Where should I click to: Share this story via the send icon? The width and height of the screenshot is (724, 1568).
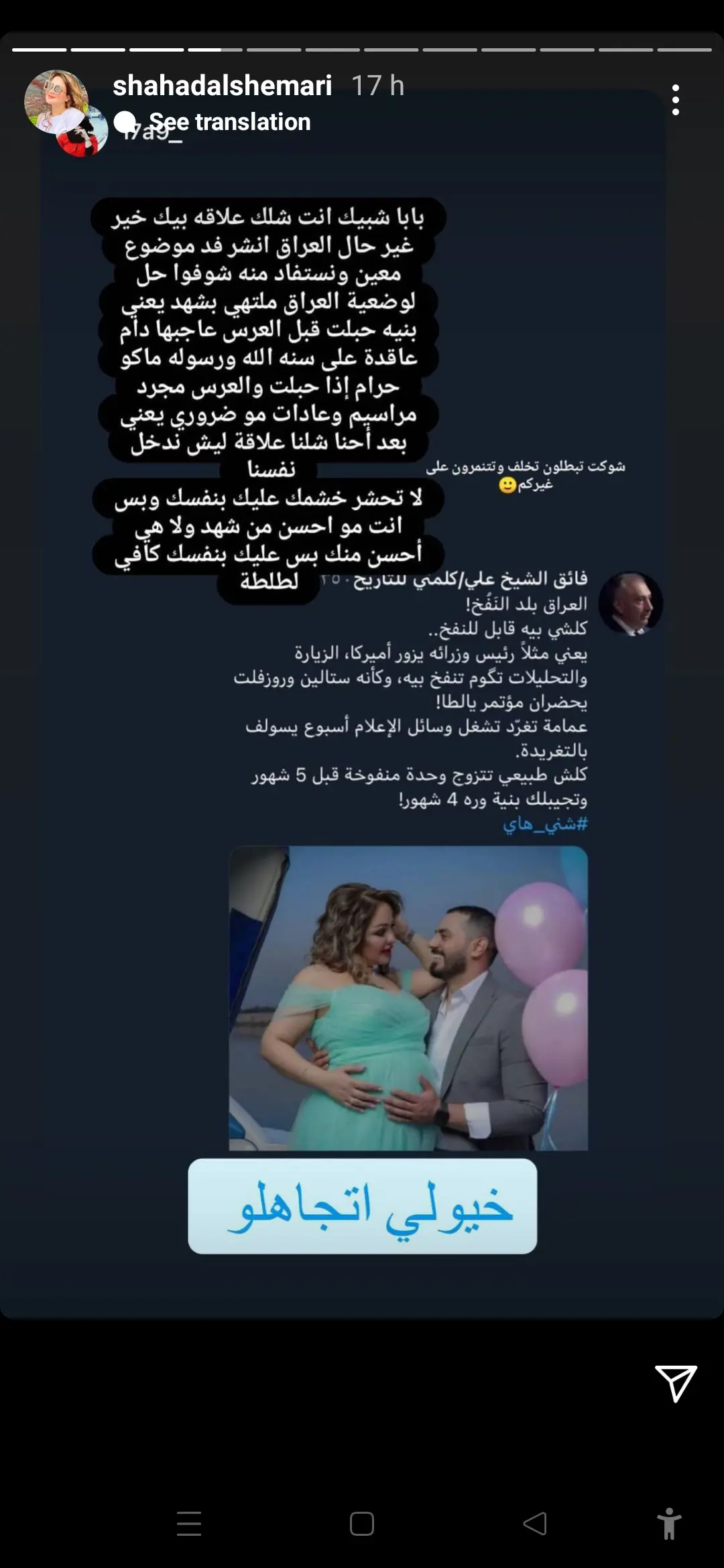point(675,1382)
